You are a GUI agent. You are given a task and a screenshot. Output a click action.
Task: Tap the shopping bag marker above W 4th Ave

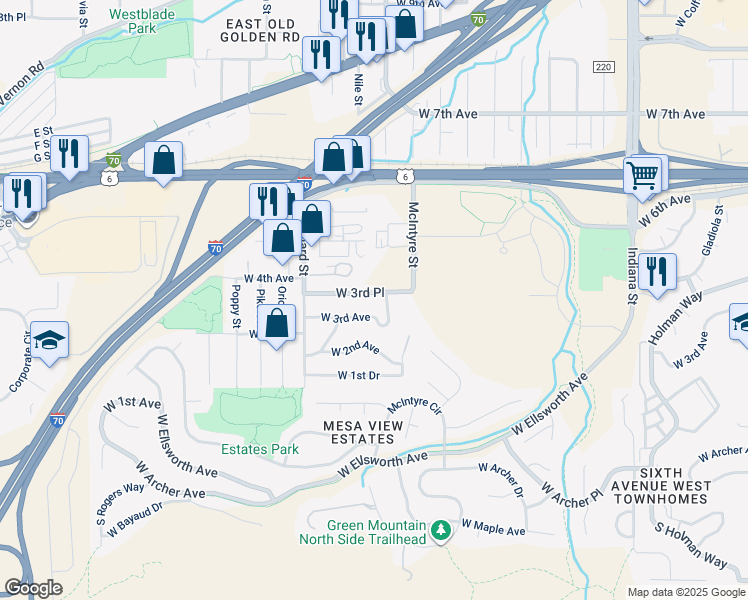pos(282,240)
